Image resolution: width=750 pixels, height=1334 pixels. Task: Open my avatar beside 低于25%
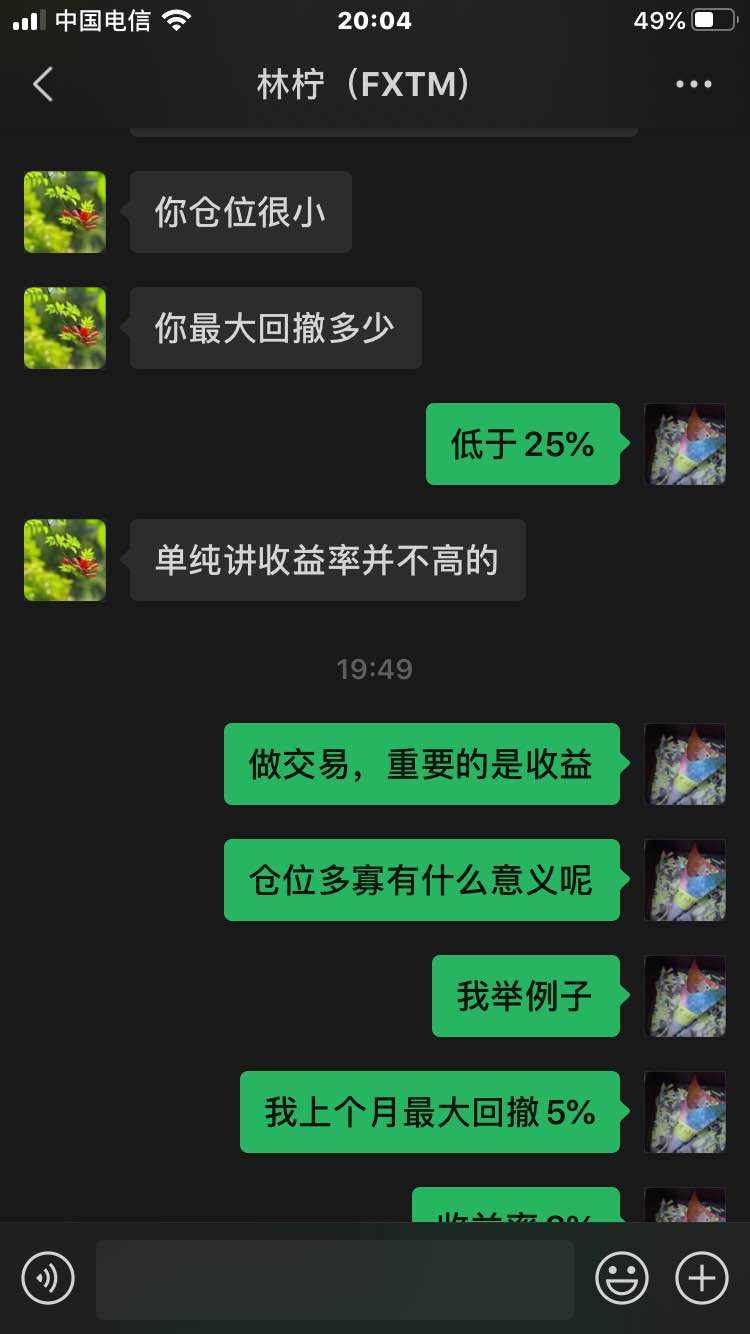tap(685, 444)
